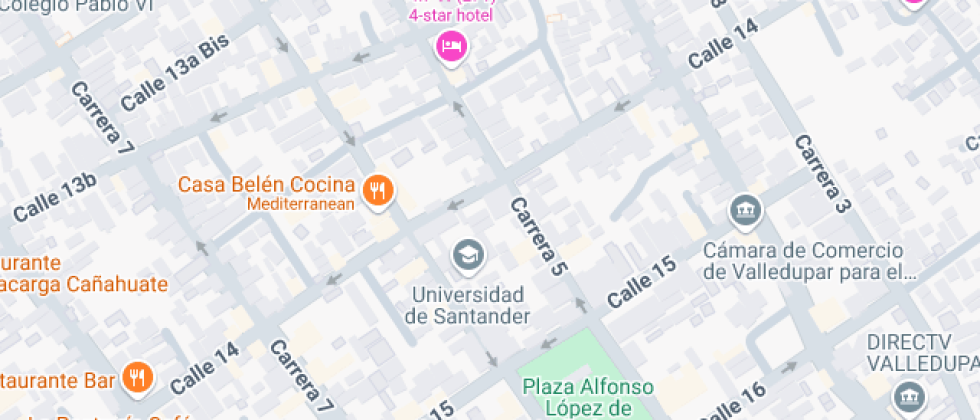Tap the Cámara de Comercio de Valledupar marker
This screenshot has width=980, height=420.
pyautogui.click(x=746, y=211)
